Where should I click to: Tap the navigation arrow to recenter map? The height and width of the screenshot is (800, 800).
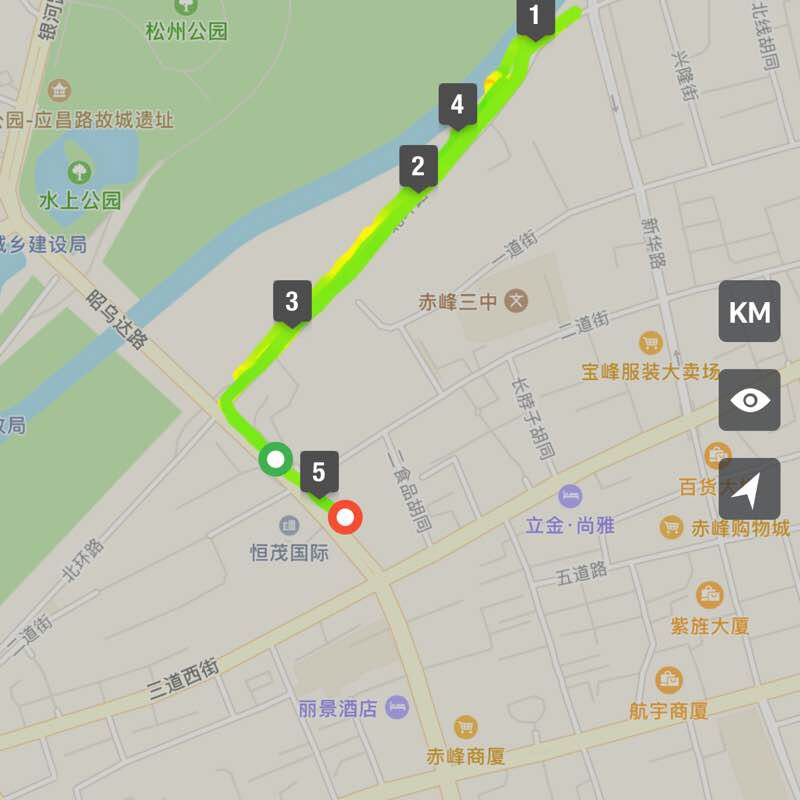pyautogui.click(x=749, y=489)
